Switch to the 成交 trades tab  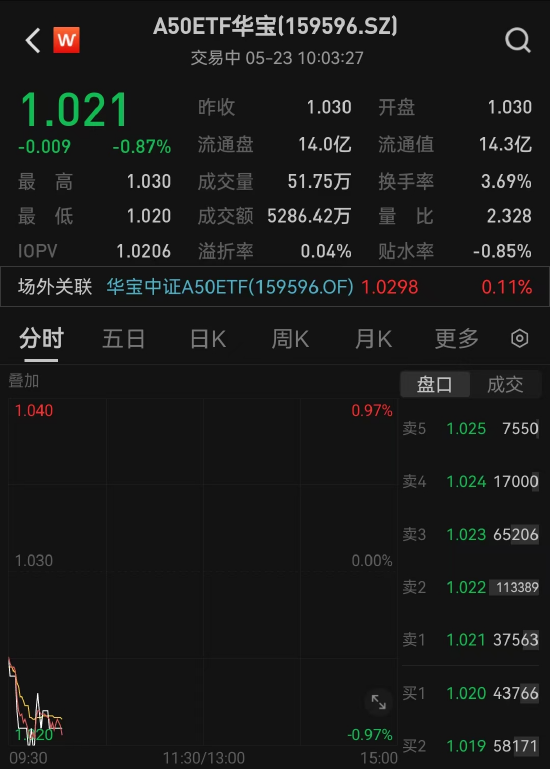coord(505,384)
